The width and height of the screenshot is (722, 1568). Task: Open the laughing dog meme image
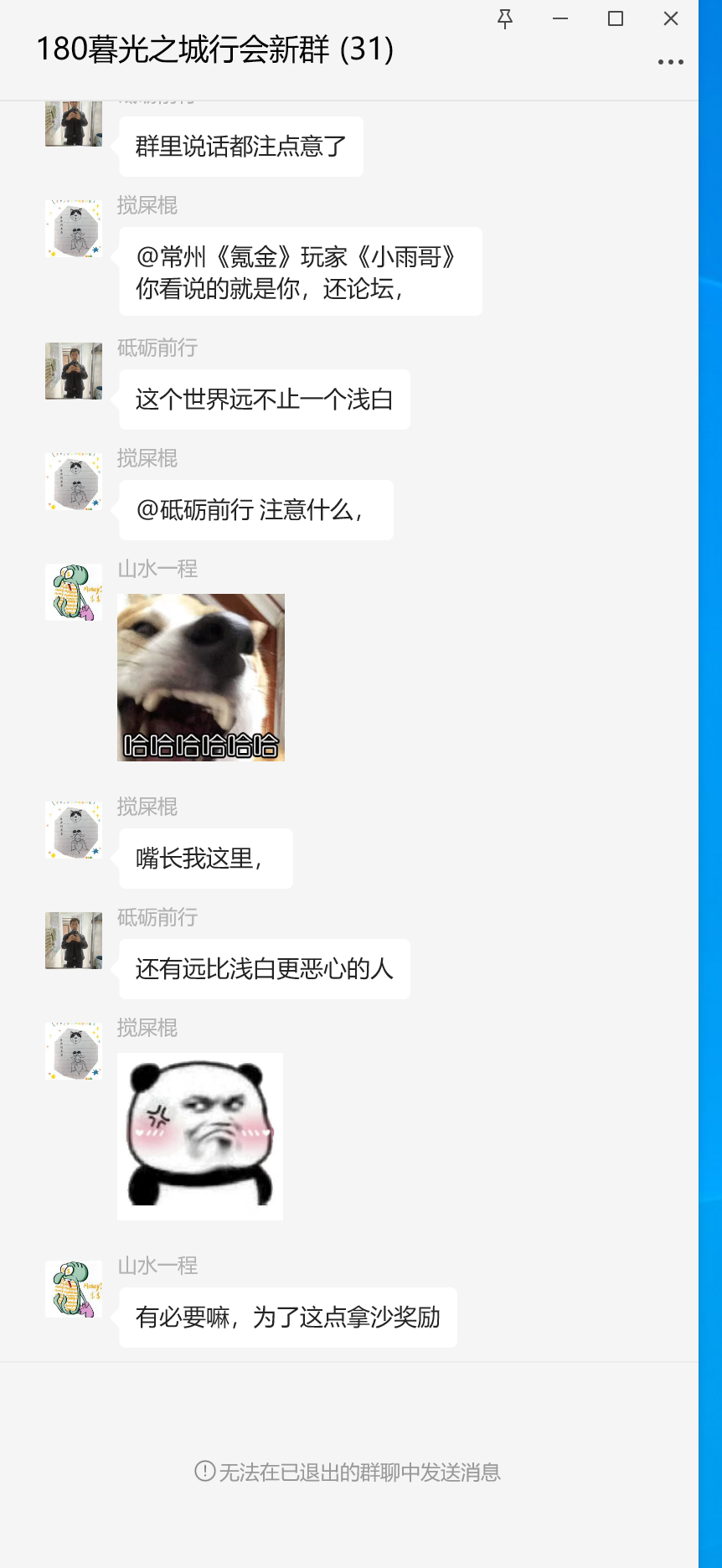pyautogui.click(x=200, y=677)
